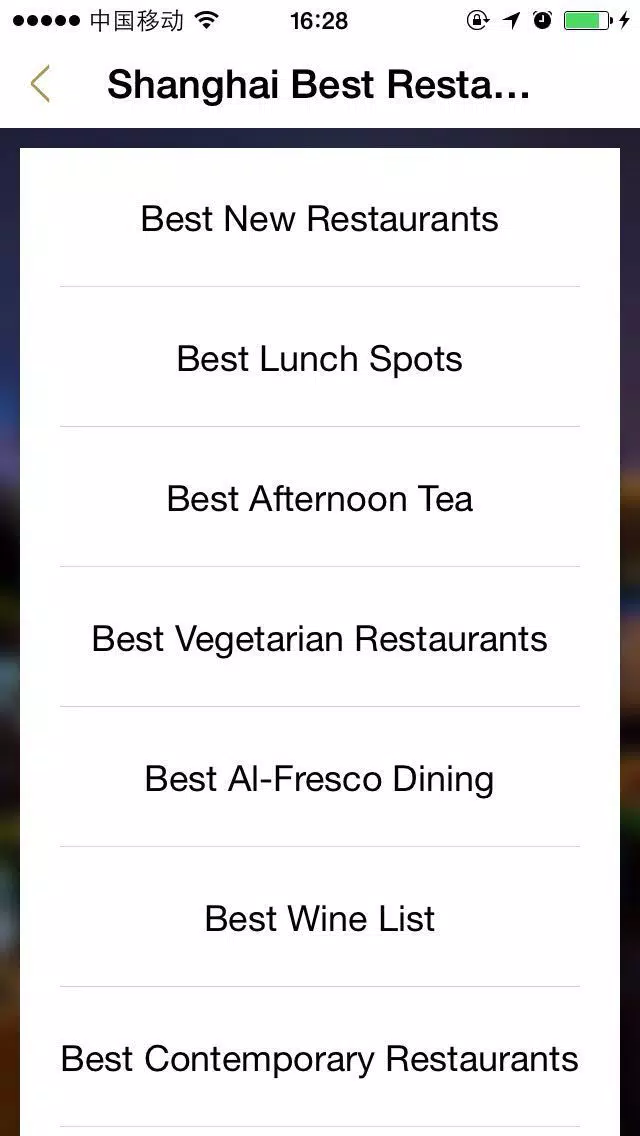This screenshot has width=640, height=1136.
Task: Select the Best Lunch Spots row
Action: [320, 357]
